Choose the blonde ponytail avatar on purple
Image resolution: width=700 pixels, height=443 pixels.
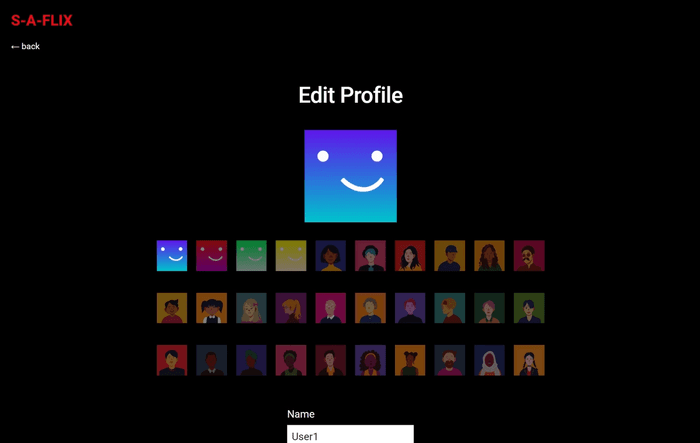291,308
